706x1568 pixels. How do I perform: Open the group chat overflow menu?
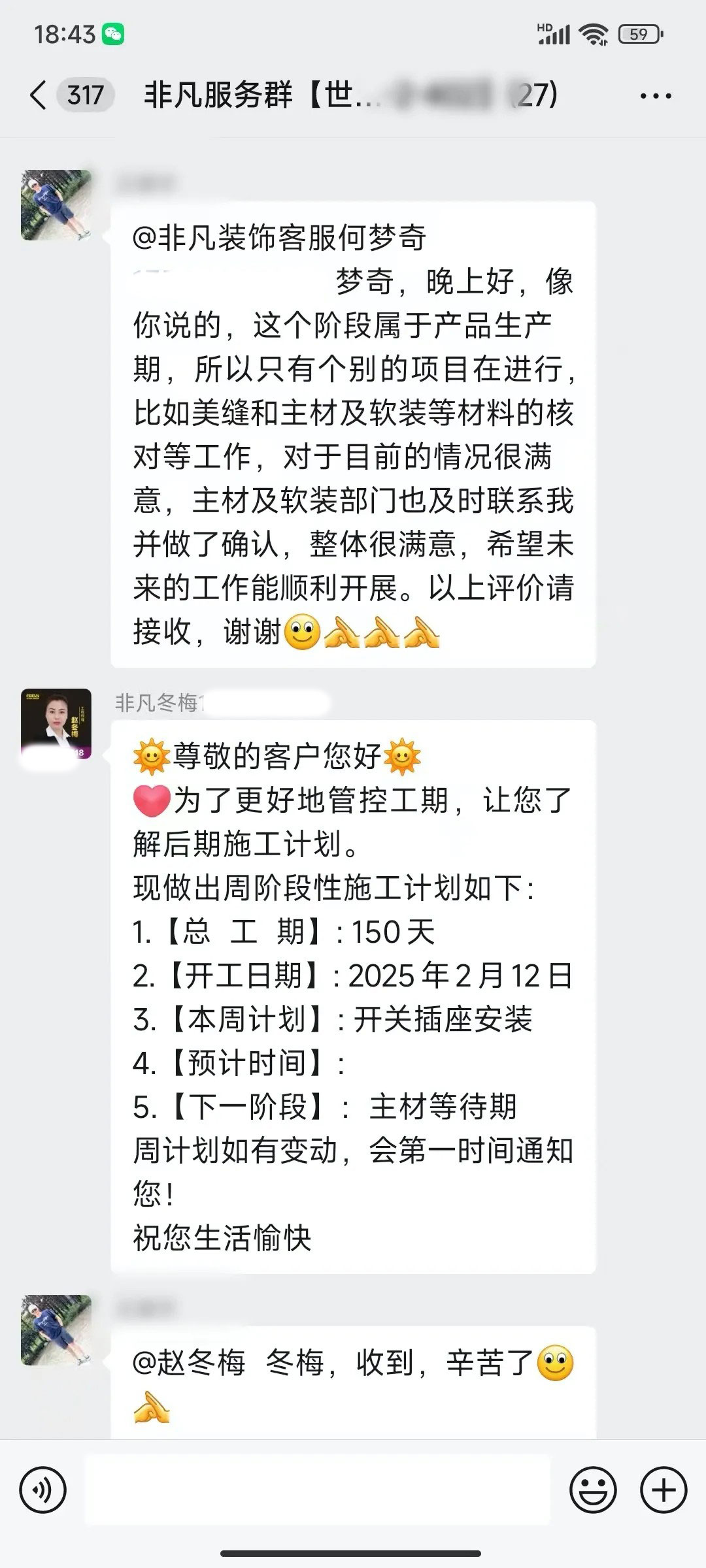[x=655, y=96]
